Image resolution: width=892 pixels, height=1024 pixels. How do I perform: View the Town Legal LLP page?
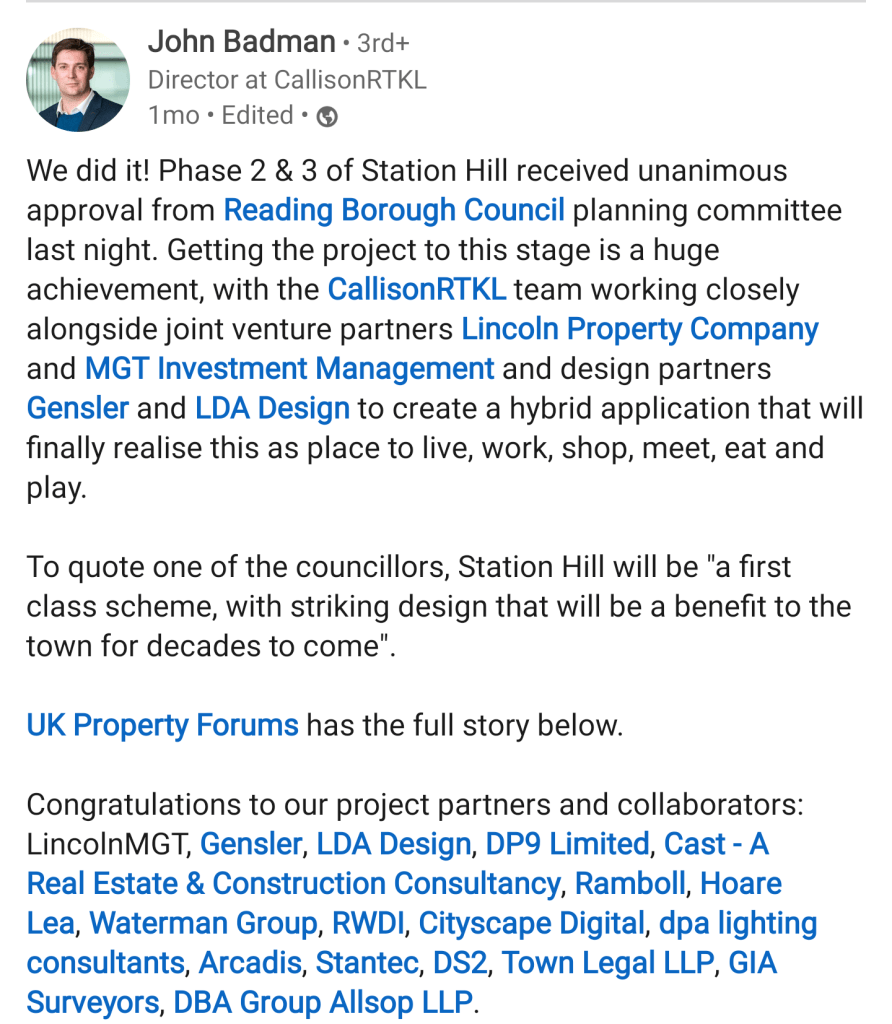tap(608, 963)
